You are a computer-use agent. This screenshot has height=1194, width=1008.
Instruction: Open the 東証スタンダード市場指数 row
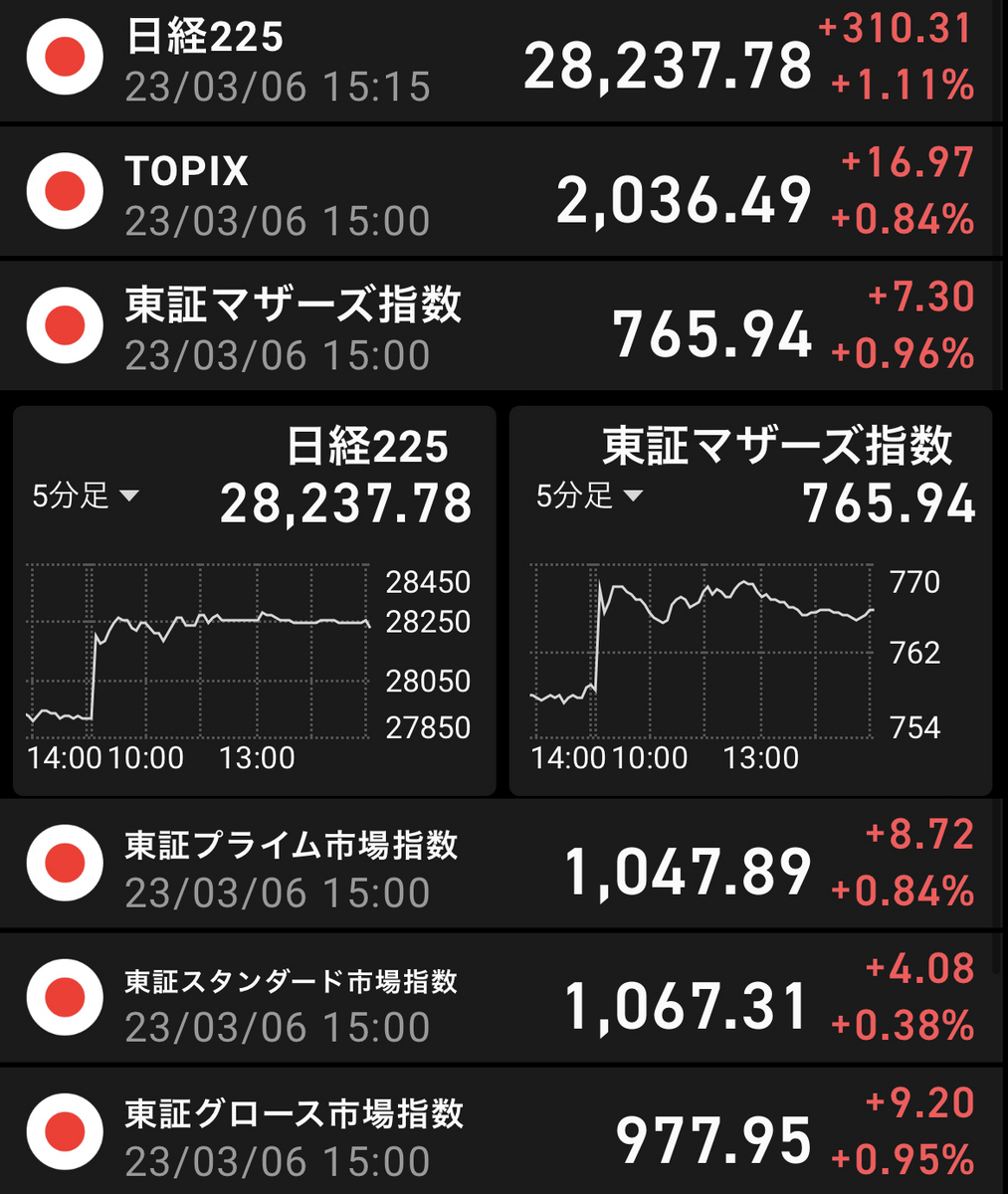point(502,999)
